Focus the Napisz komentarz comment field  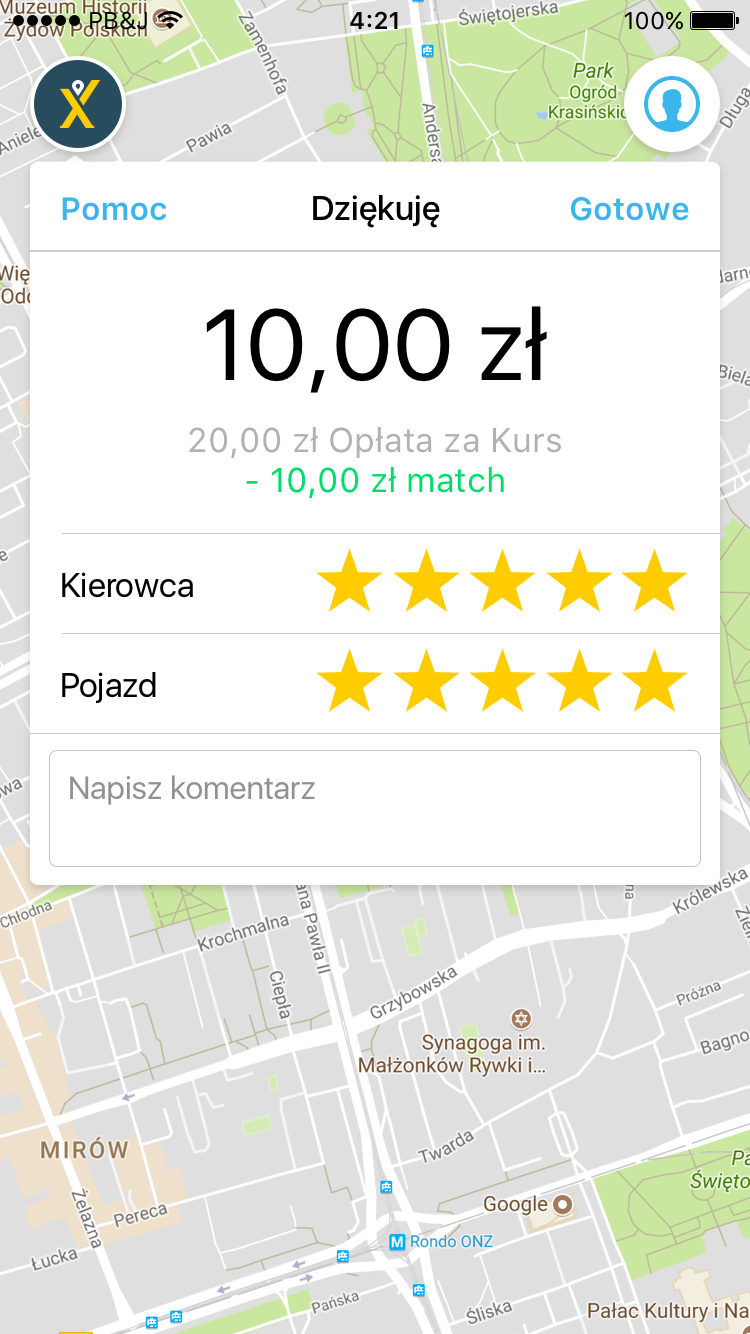374,808
